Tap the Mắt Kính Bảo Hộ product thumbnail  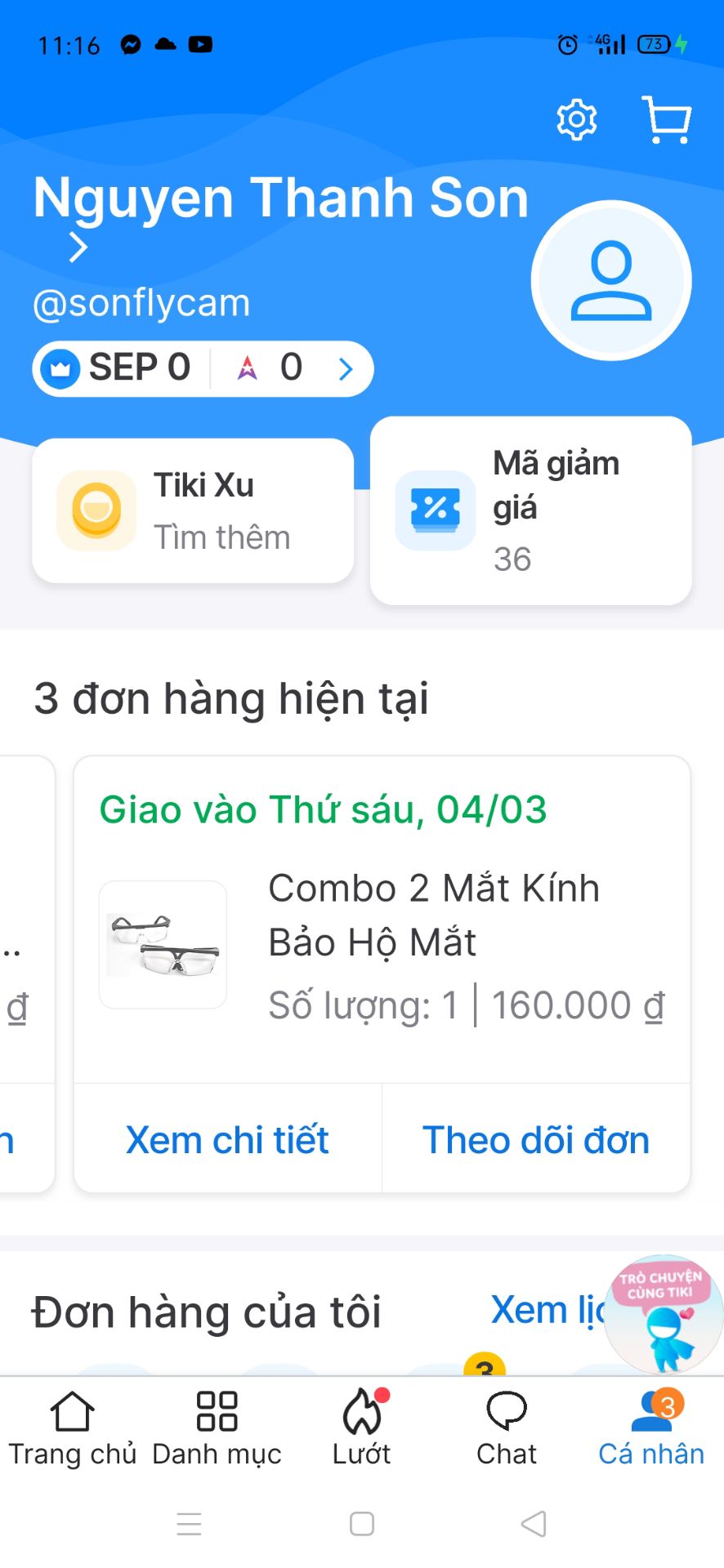(162, 943)
